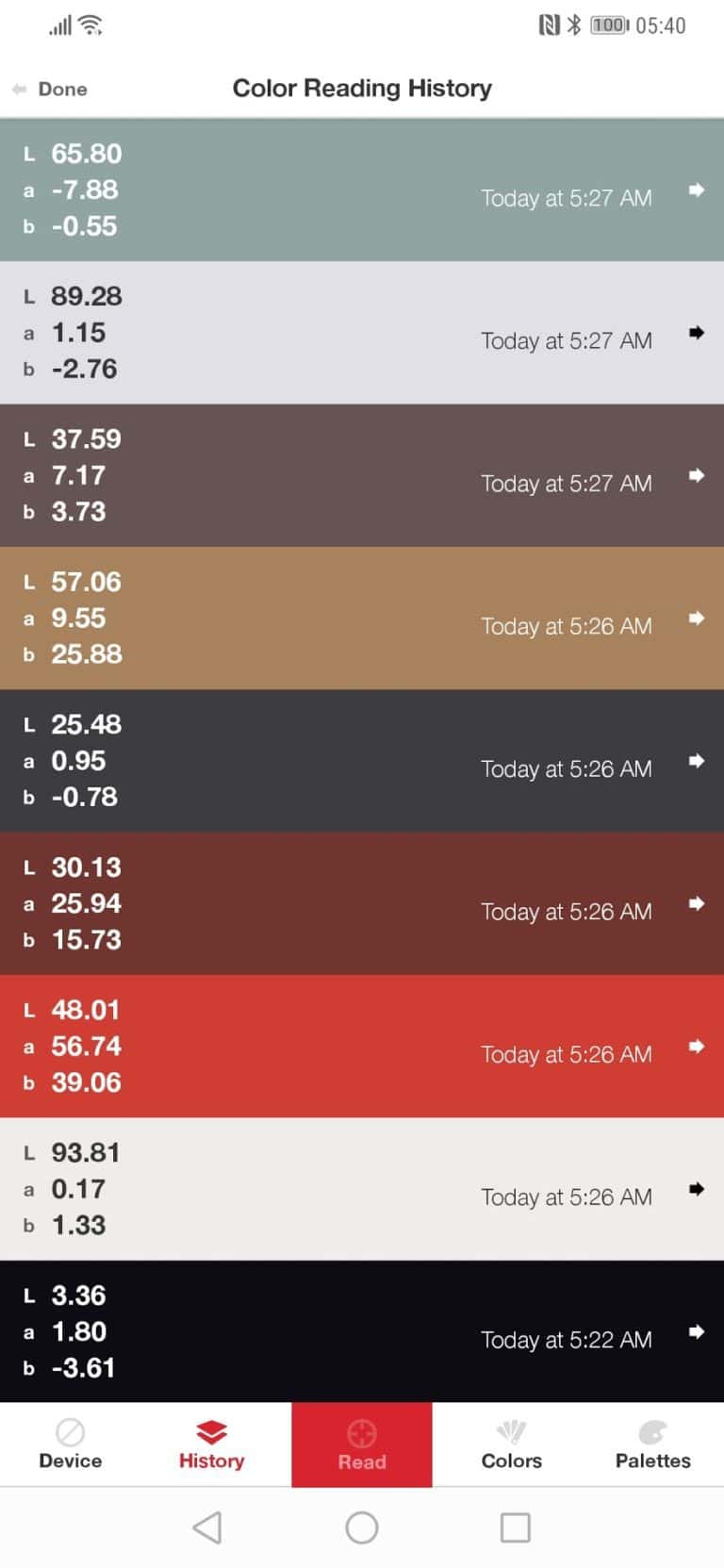
Task: Select the Device icon in the bottom bar
Action: click(x=69, y=1430)
